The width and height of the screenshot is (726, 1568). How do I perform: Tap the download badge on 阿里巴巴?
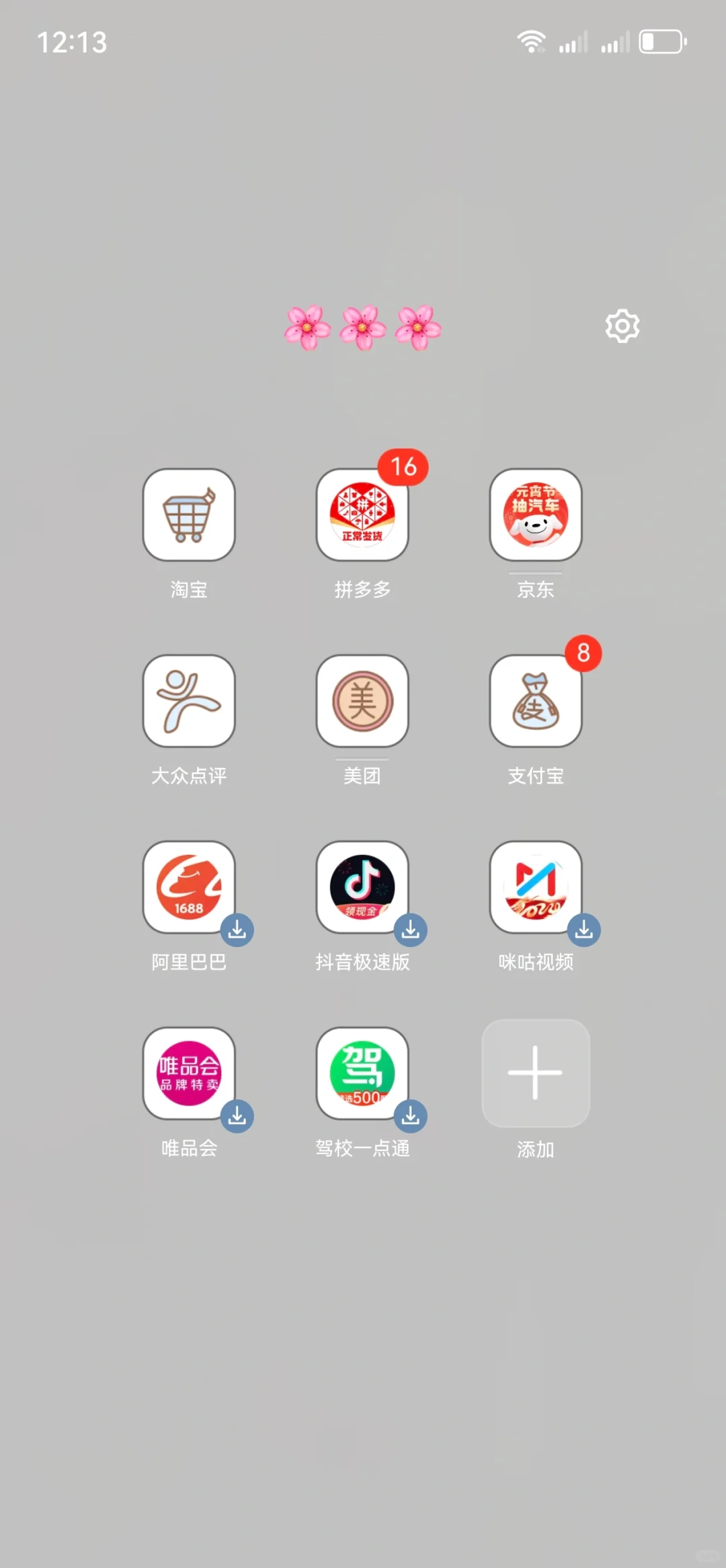[x=238, y=930]
